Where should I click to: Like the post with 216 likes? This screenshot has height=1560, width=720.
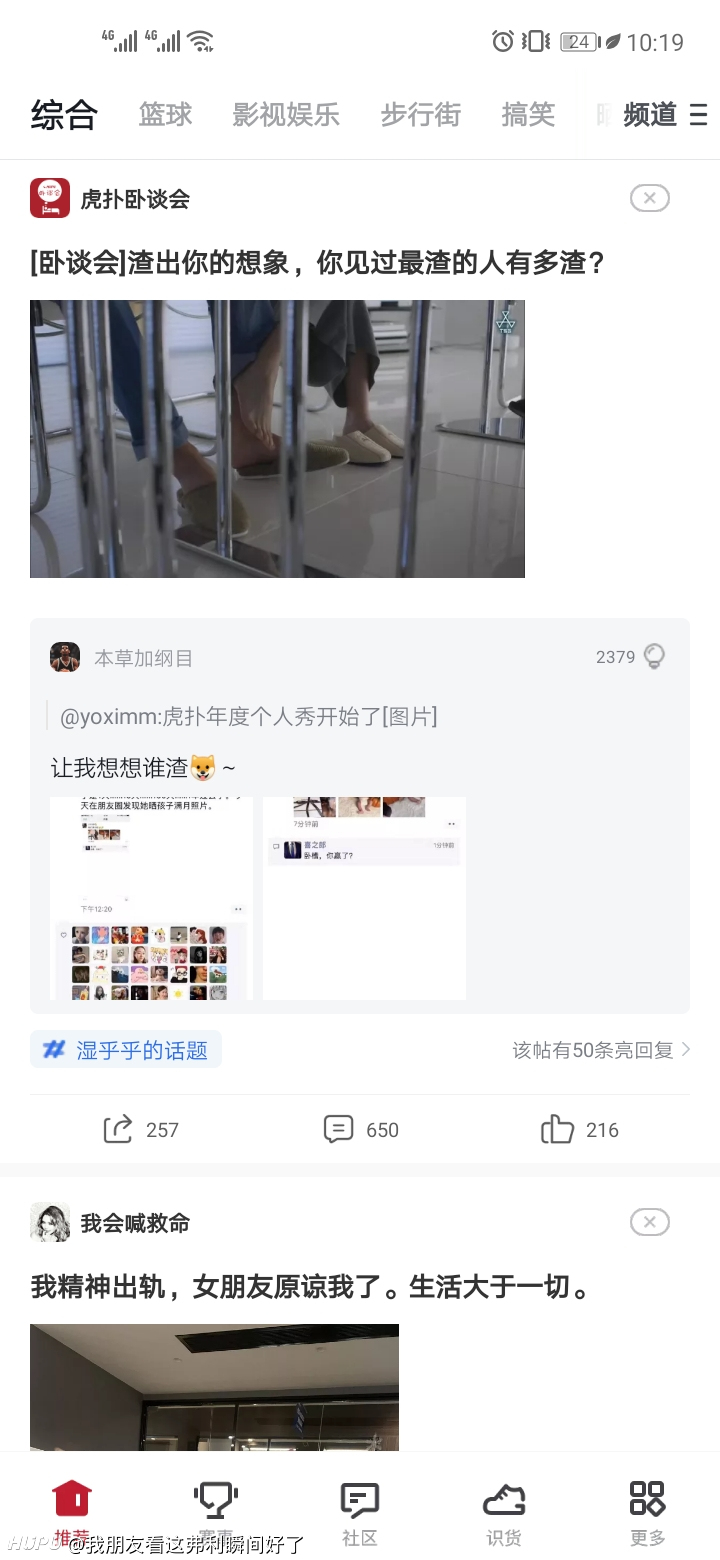tap(580, 1130)
